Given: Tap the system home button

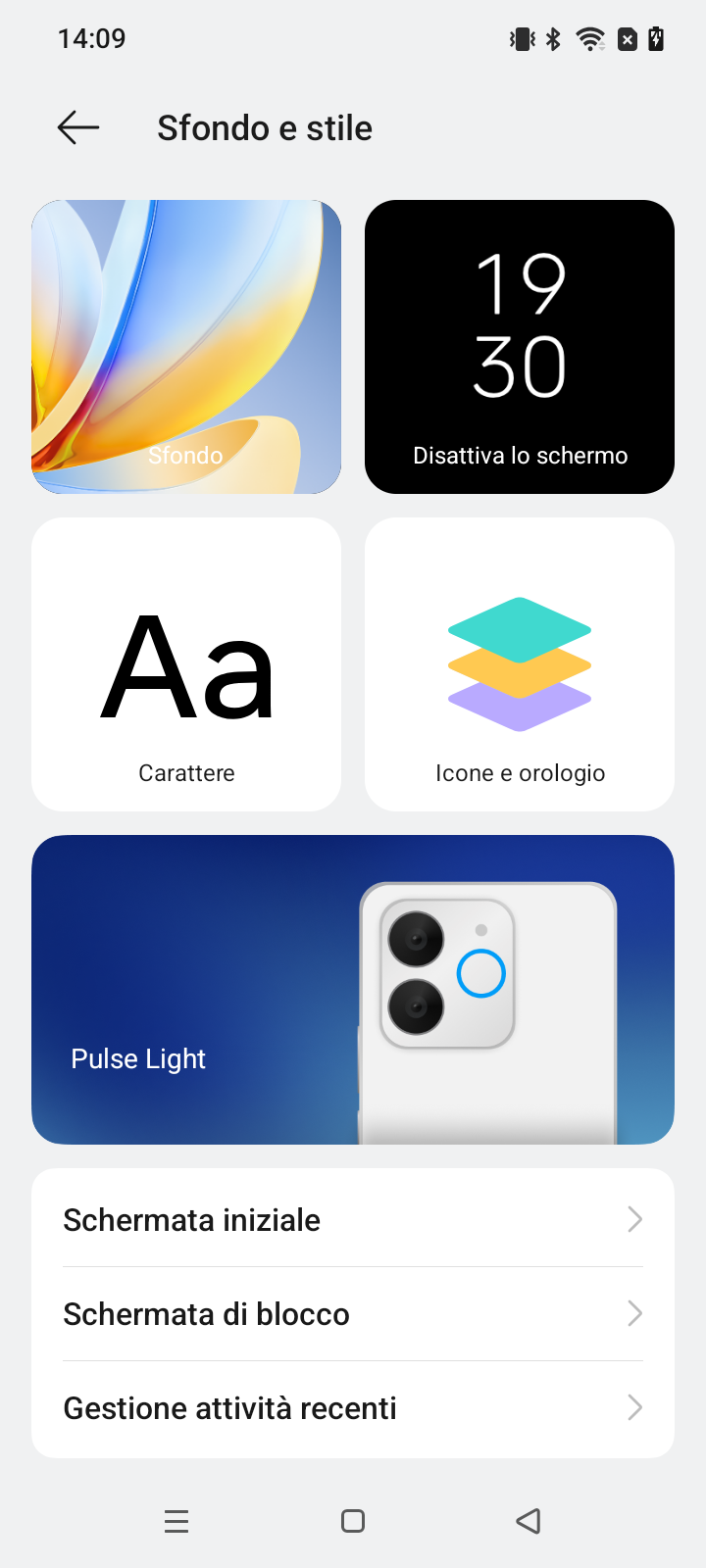Looking at the screenshot, I should pyautogui.click(x=353, y=1521).
